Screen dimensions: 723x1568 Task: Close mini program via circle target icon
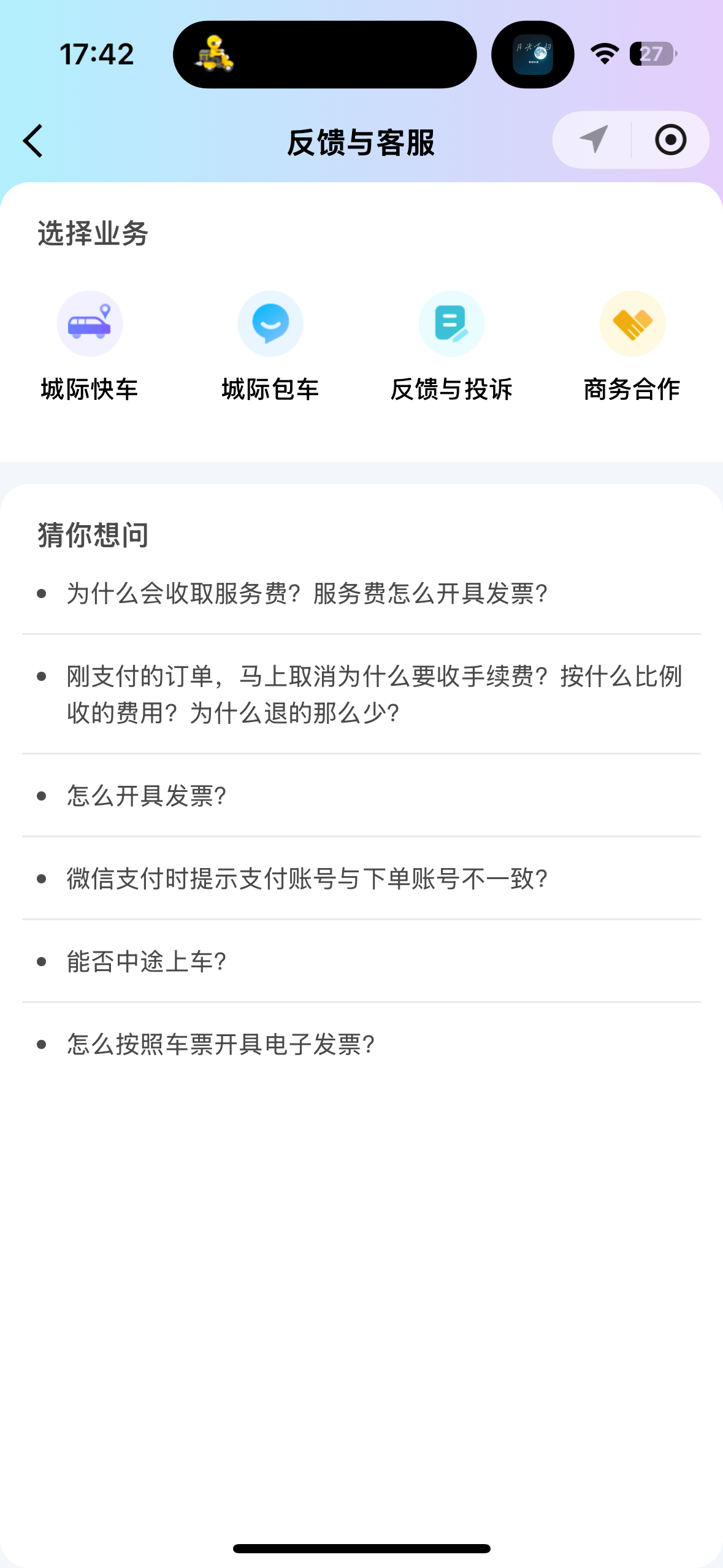[670, 140]
